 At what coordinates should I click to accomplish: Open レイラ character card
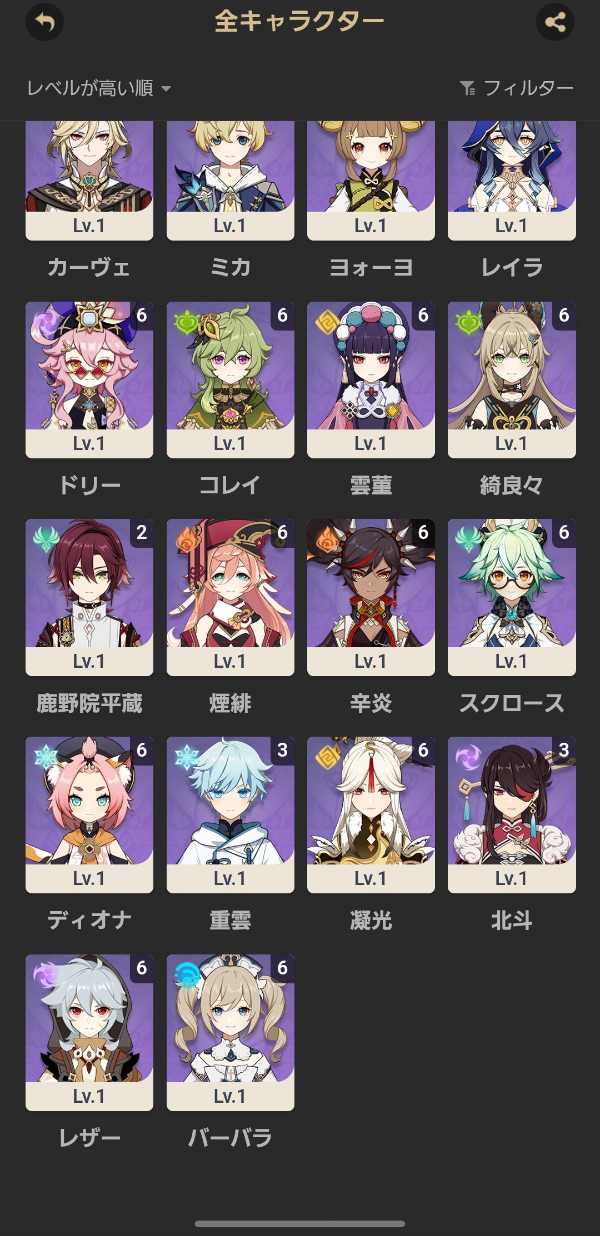[x=512, y=180]
